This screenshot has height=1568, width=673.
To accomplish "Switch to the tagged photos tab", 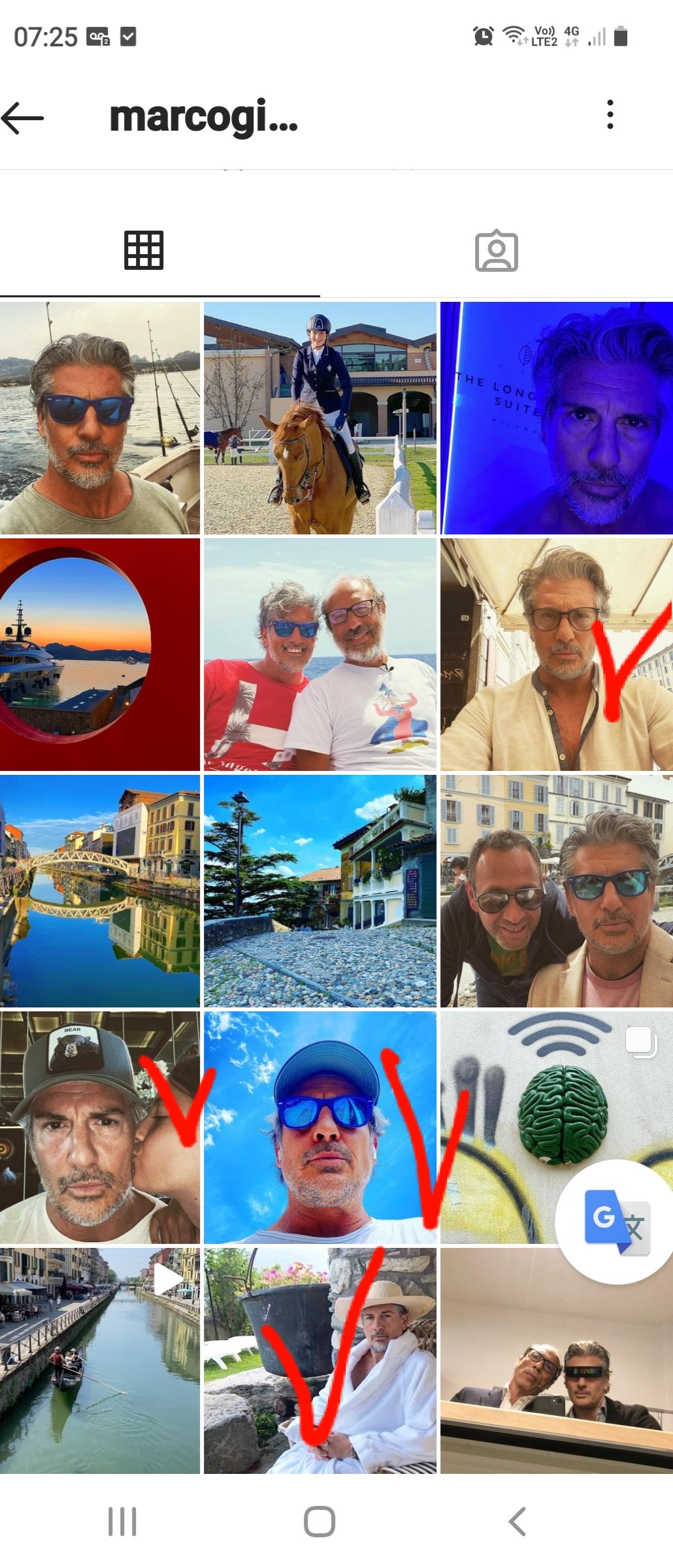I will click(496, 251).
